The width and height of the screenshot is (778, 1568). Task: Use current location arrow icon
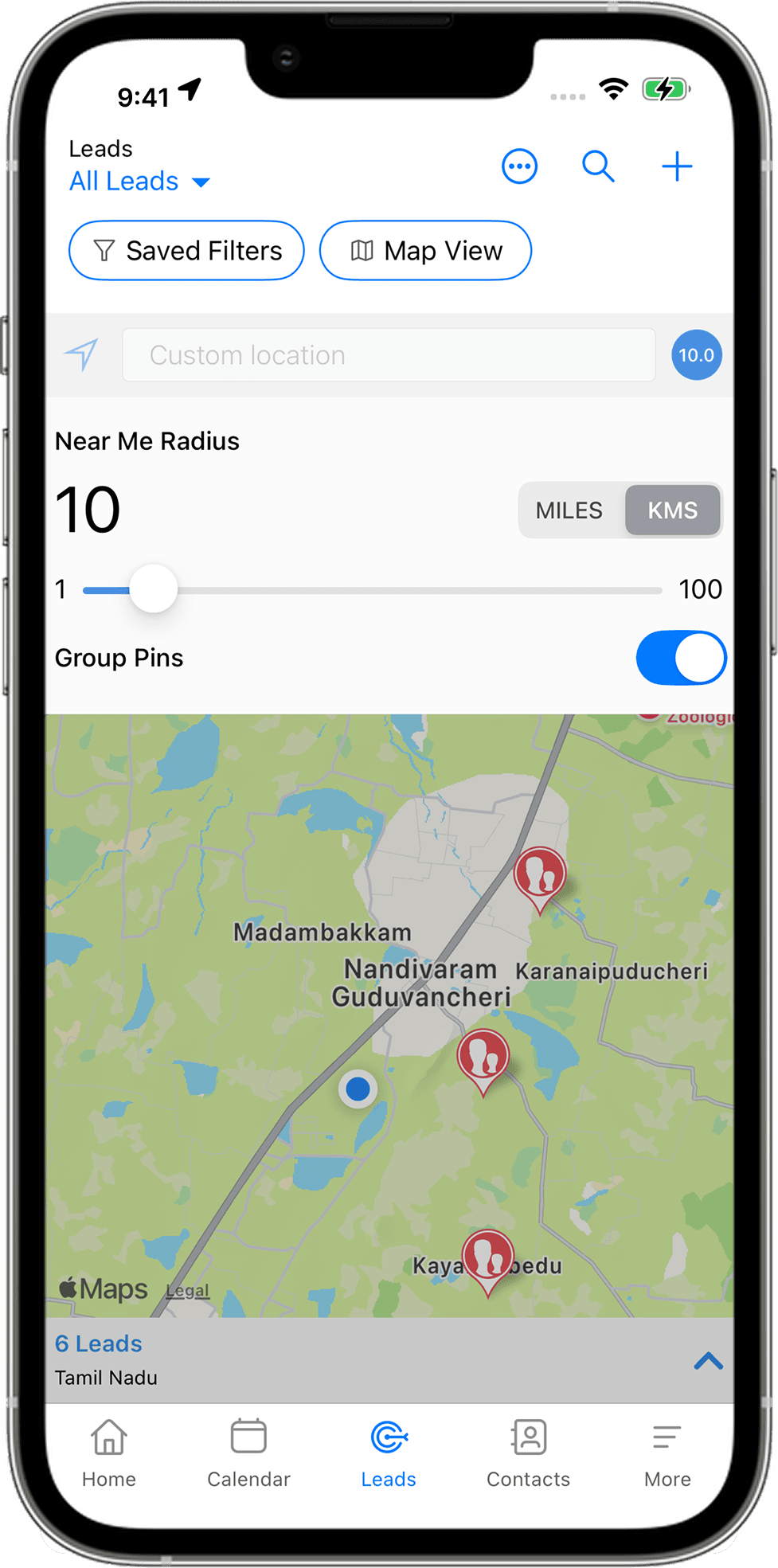point(82,354)
